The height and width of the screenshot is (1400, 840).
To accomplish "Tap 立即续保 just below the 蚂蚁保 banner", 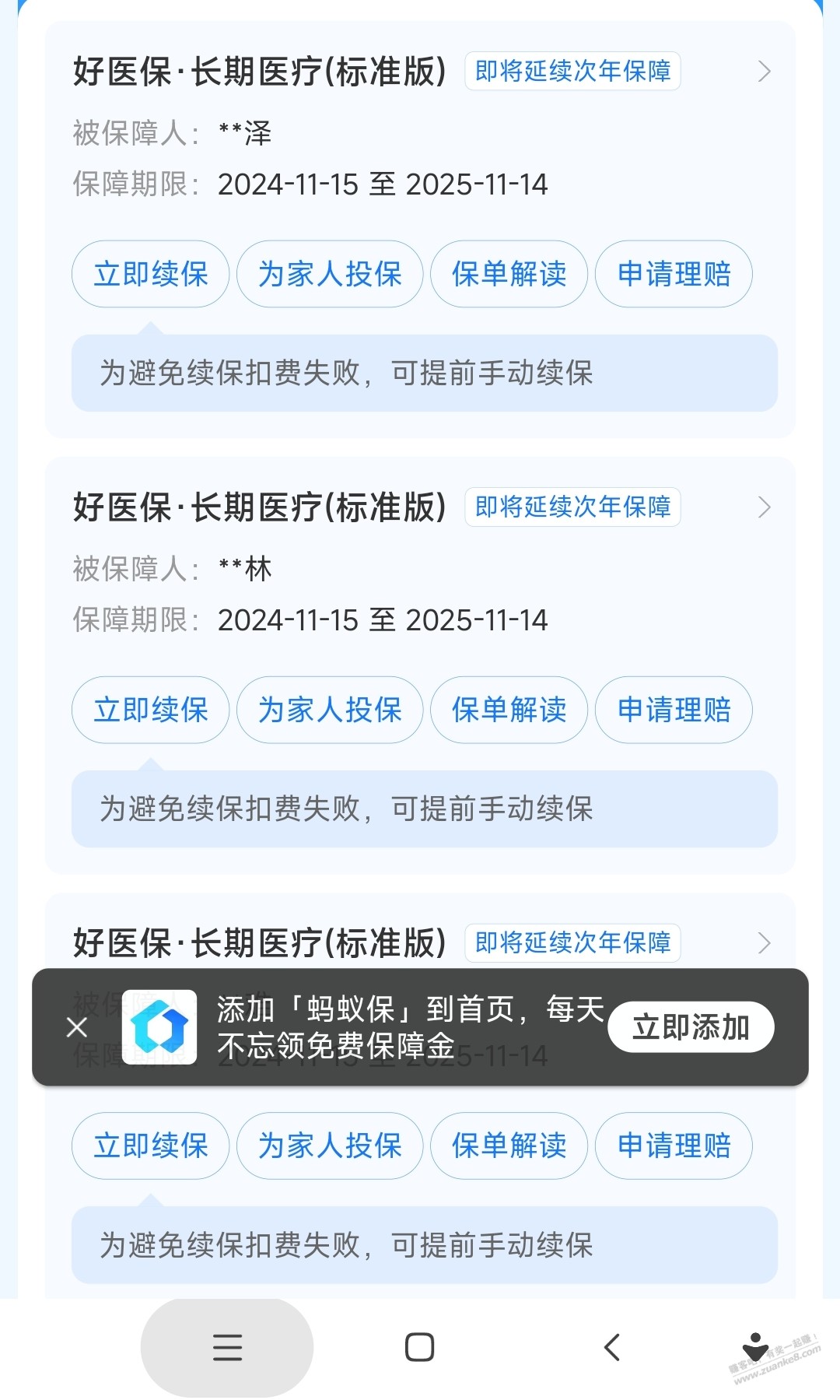I will click(x=150, y=1146).
